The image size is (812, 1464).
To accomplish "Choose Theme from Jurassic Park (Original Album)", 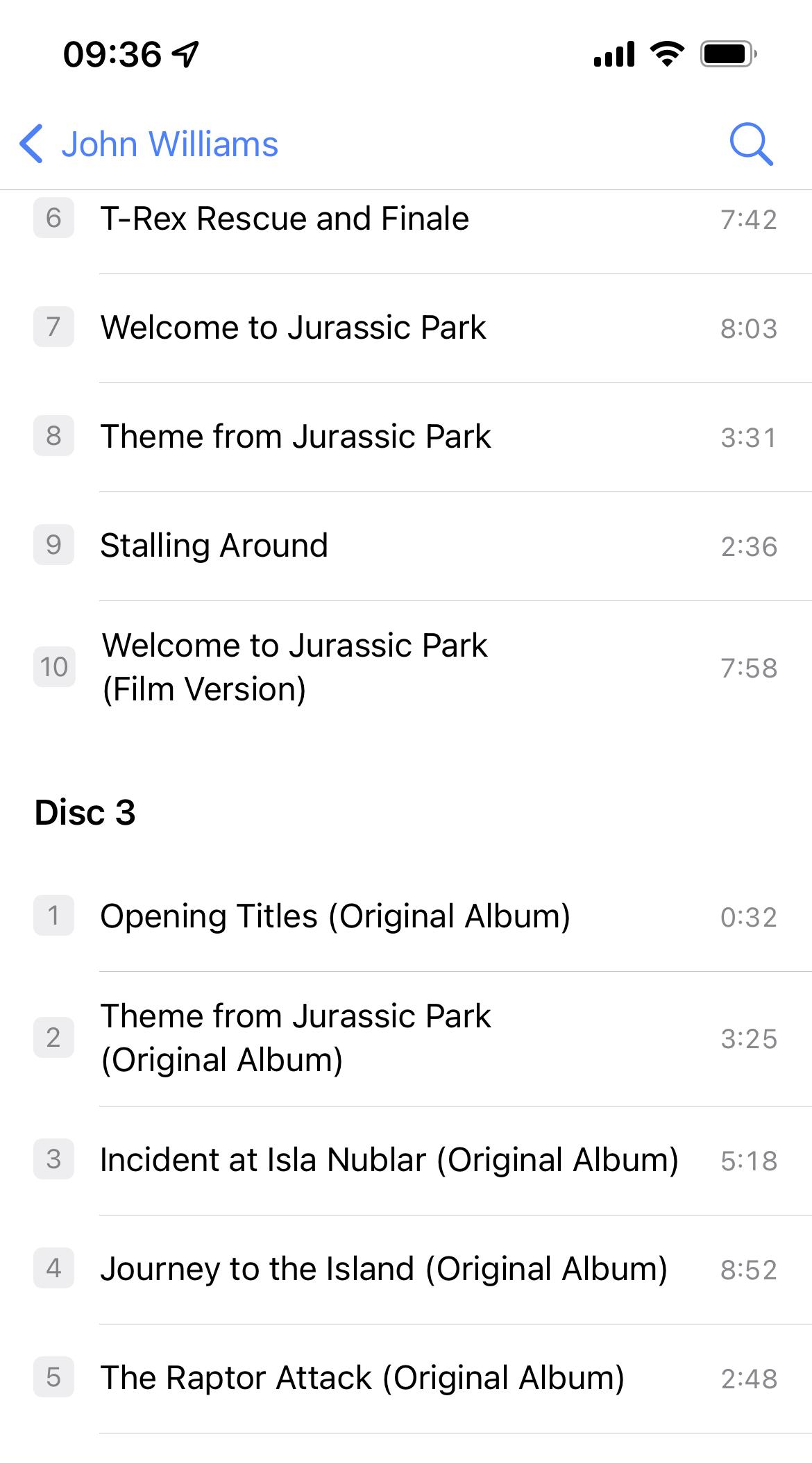I will (x=296, y=1038).
